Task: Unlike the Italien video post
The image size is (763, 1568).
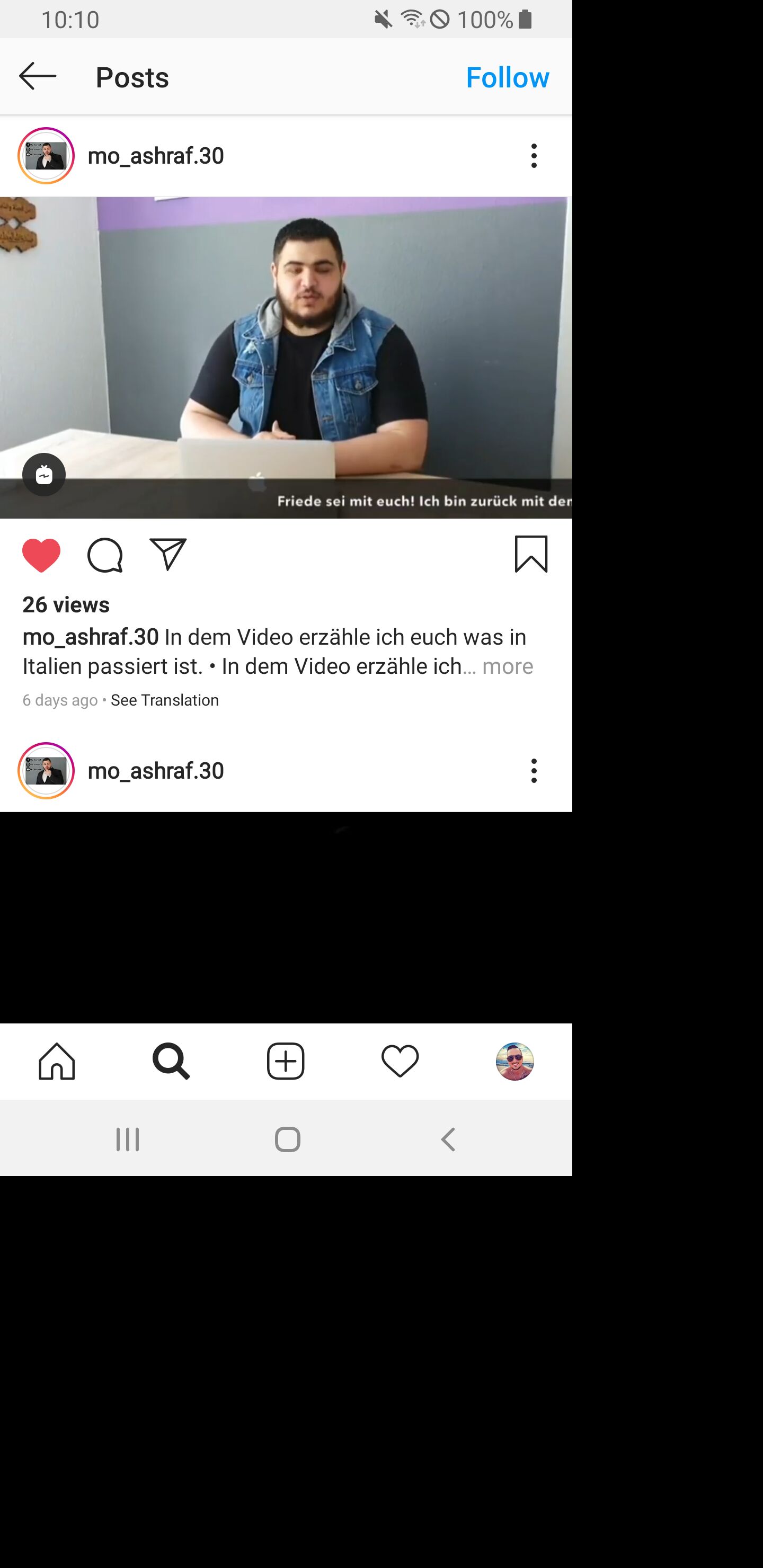Action: [41, 555]
